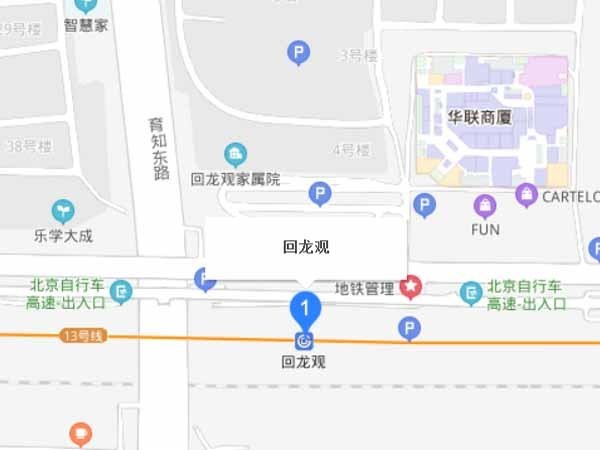600x450 pixels.
Task: View the 乐学大成 place marker
Action: pos(63,210)
